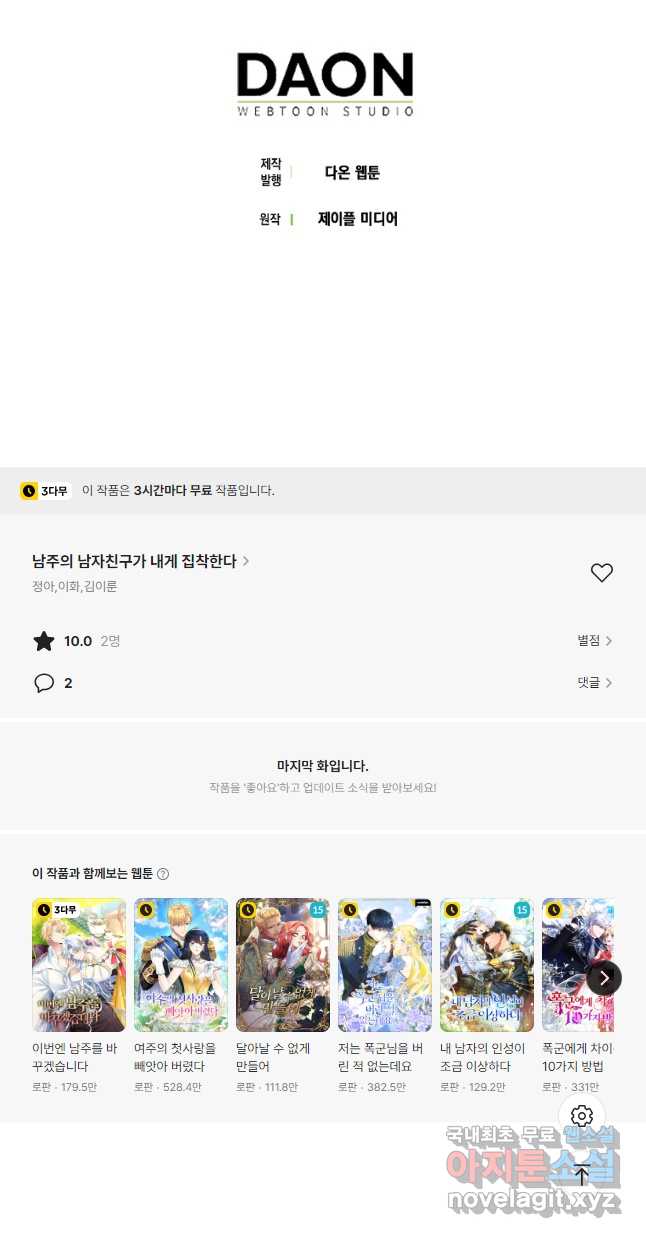This screenshot has height=1238, width=646.
Task: Open webtoon 달아날 수 없게 만들어
Action: pos(283,965)
